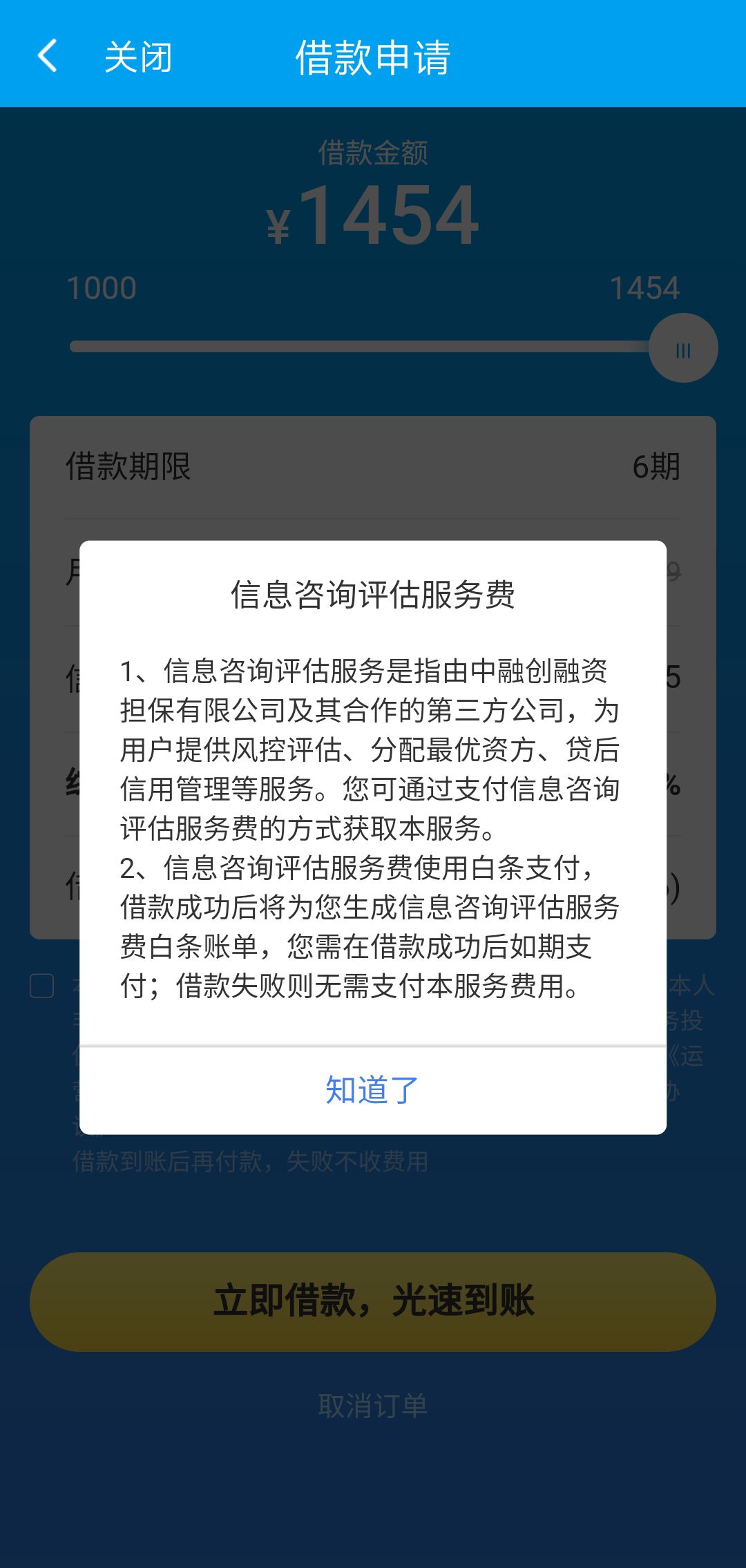Go back using the header arrow
The height and width of the screenshot is (1568, 746).
(x=47, y=57)
